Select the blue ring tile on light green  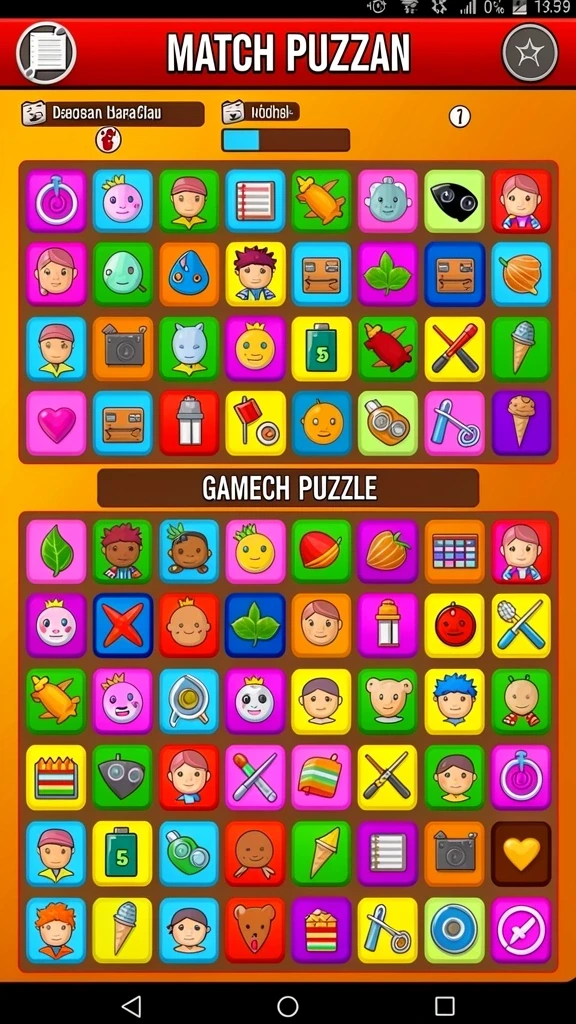[x=455, y=930]
